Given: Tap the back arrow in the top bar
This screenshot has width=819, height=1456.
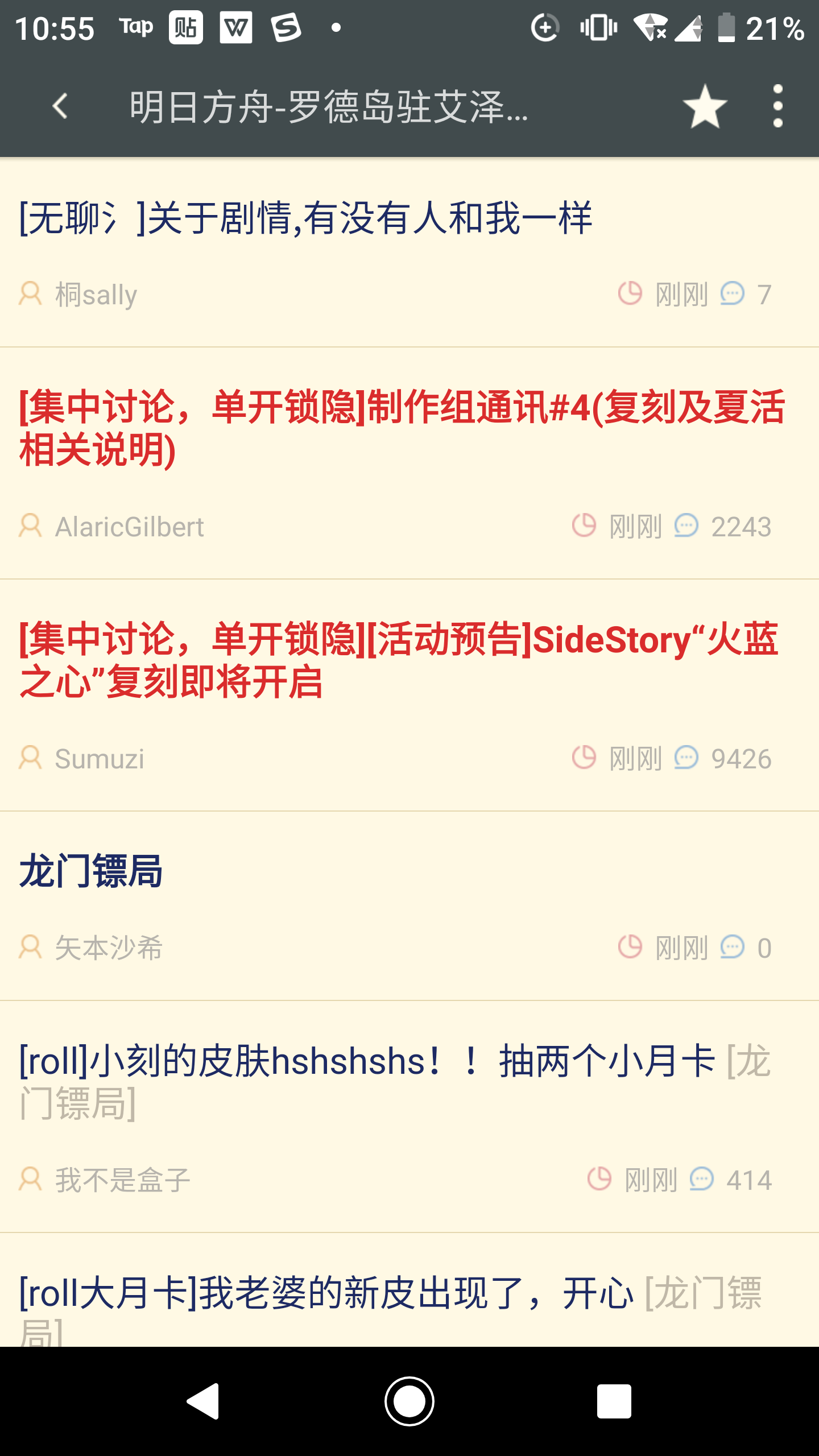Looking at the screenshot, I should pyautogui.click(x=61, y=107).
